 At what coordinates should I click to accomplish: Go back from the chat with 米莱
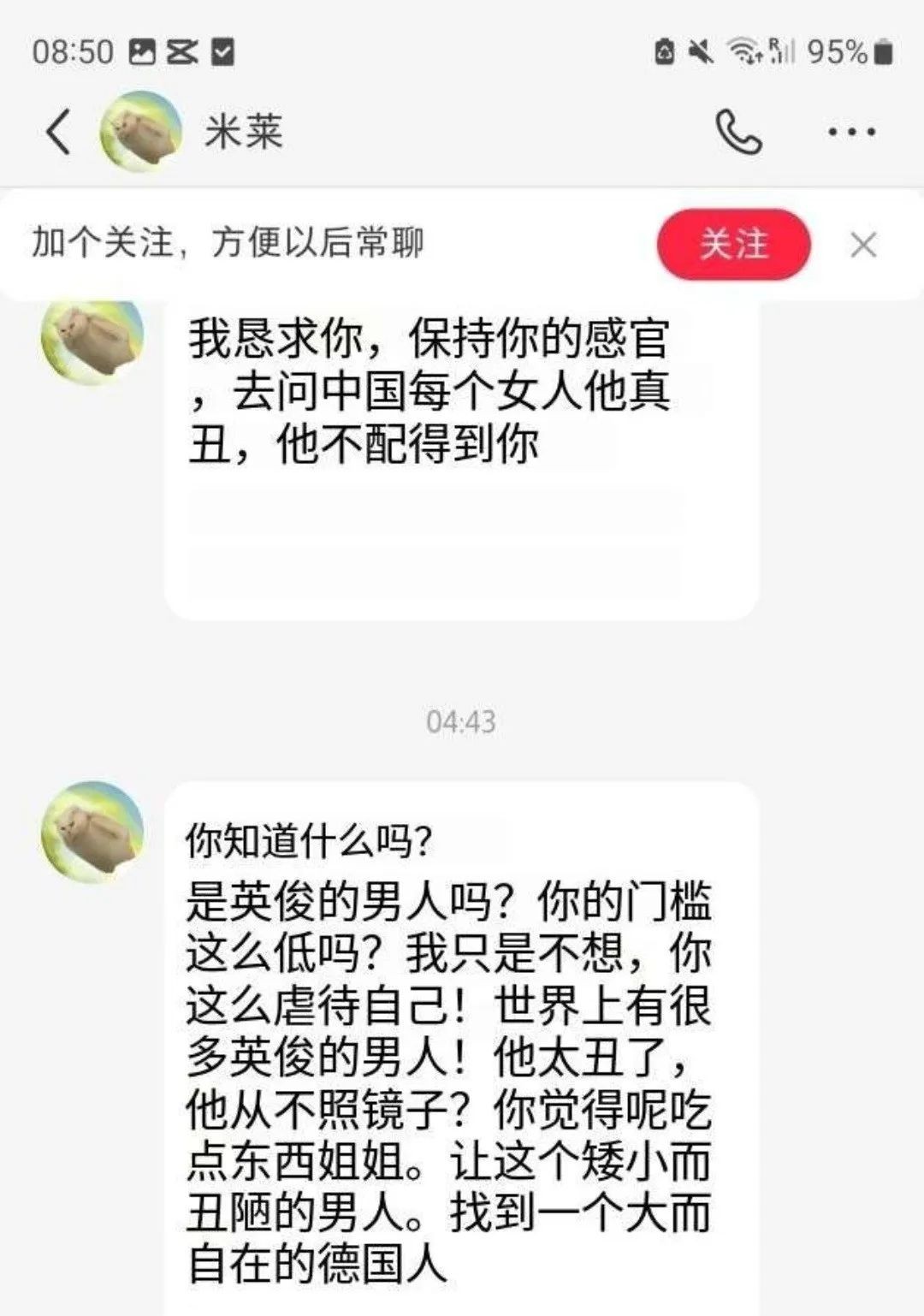click(58, 133)
